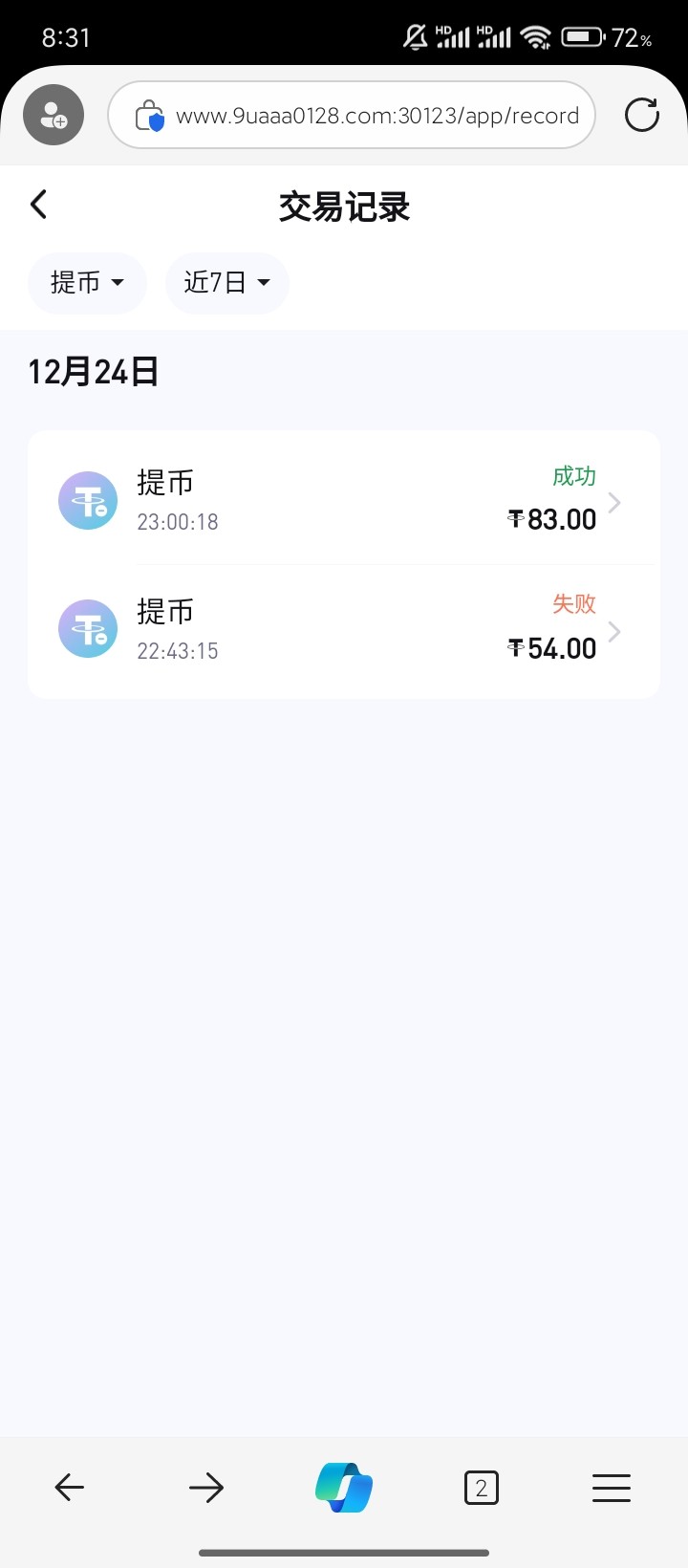This screenshot has height=1568, width=688.
Task: Open the browser profile avatar icon
Action: click(x=54, y=116)
